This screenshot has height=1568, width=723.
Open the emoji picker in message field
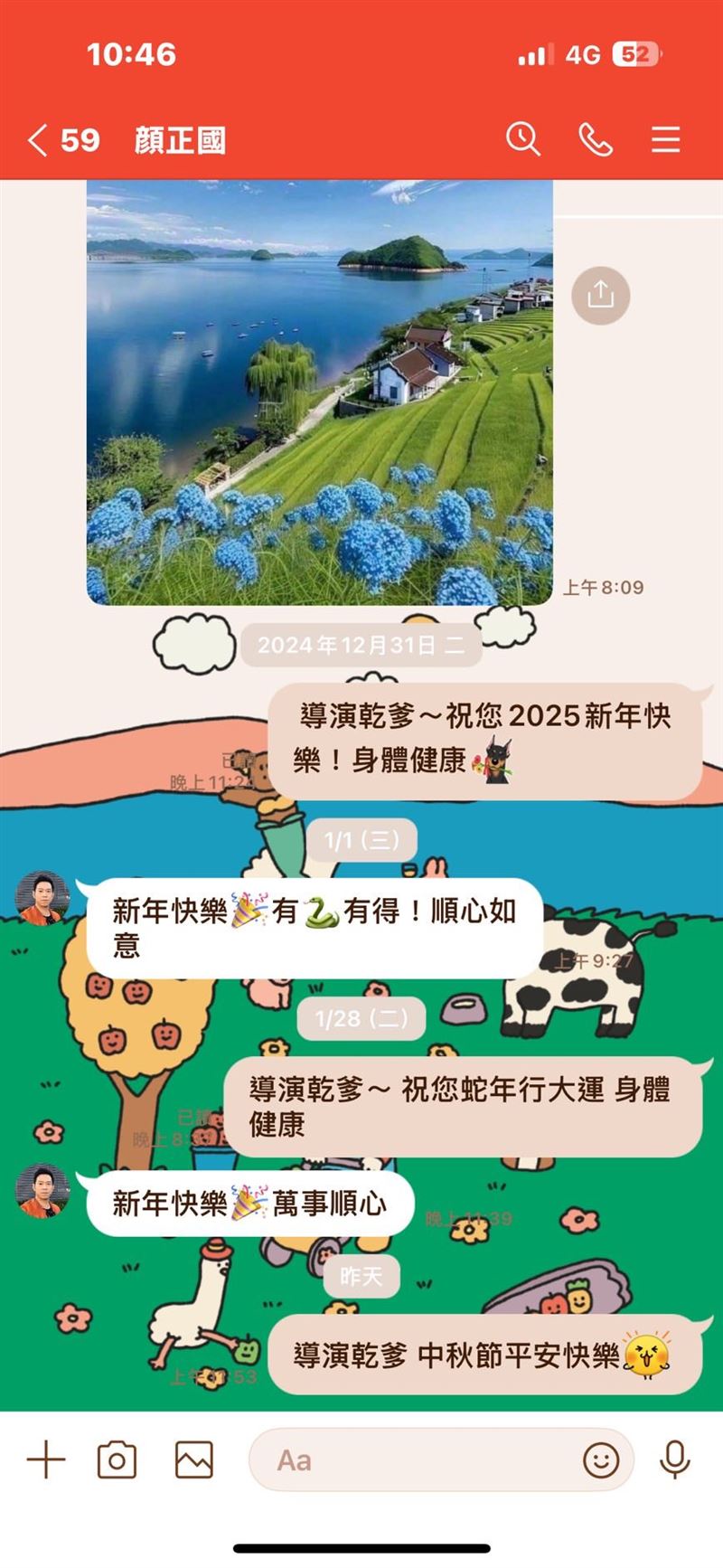tap(600, 1459)
